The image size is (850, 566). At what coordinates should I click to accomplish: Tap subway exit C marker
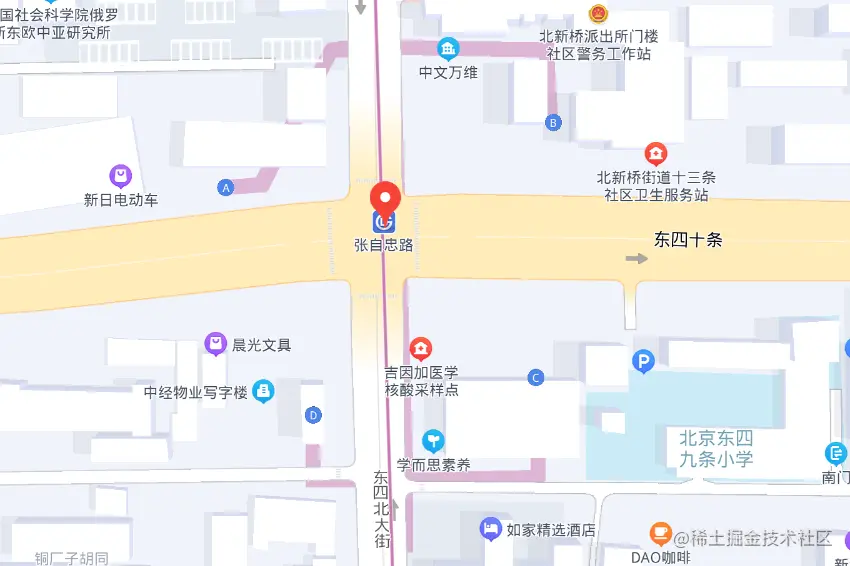coord(536,377)
